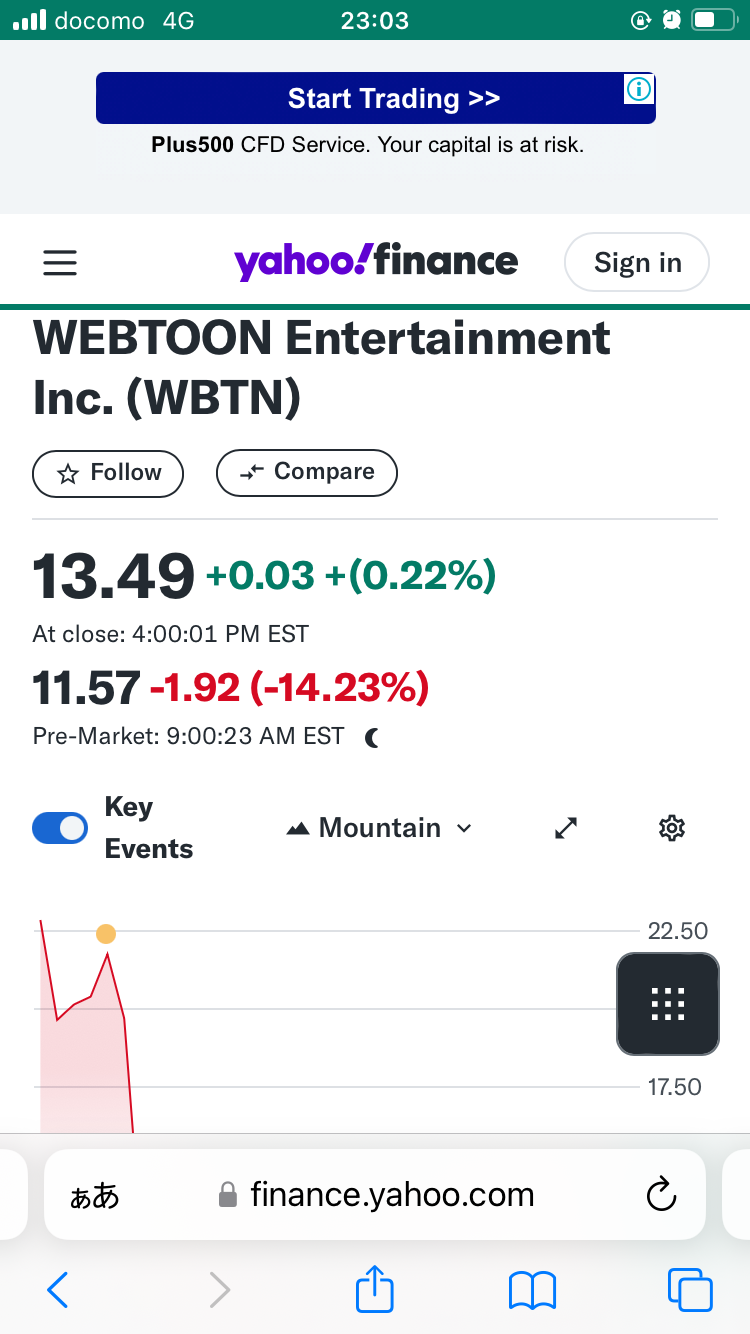Show all open Safari tabs
Image resolution: width=750 pixels, height=1334 pixels.
point(690,1290)
